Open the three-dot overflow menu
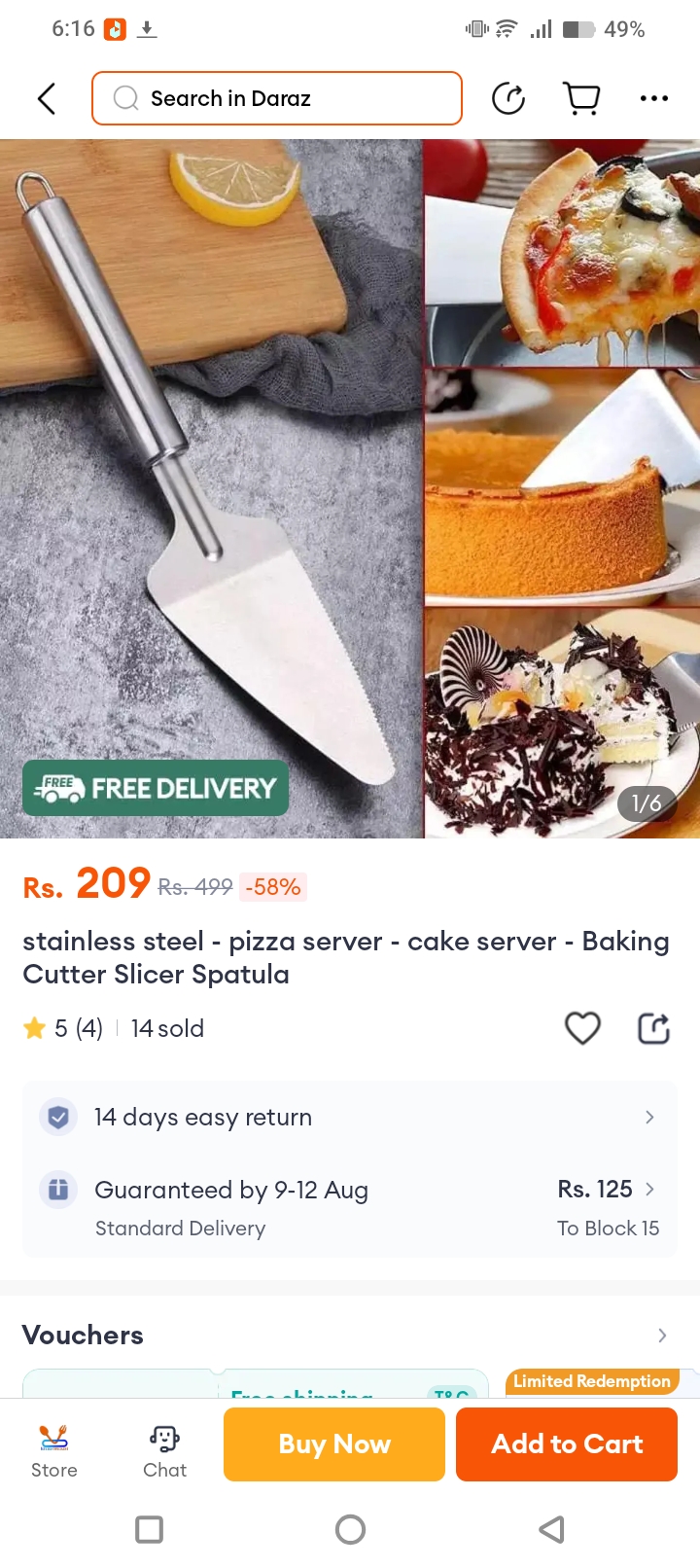Screen dimensions: 700x1568 [x=653, y=98]
